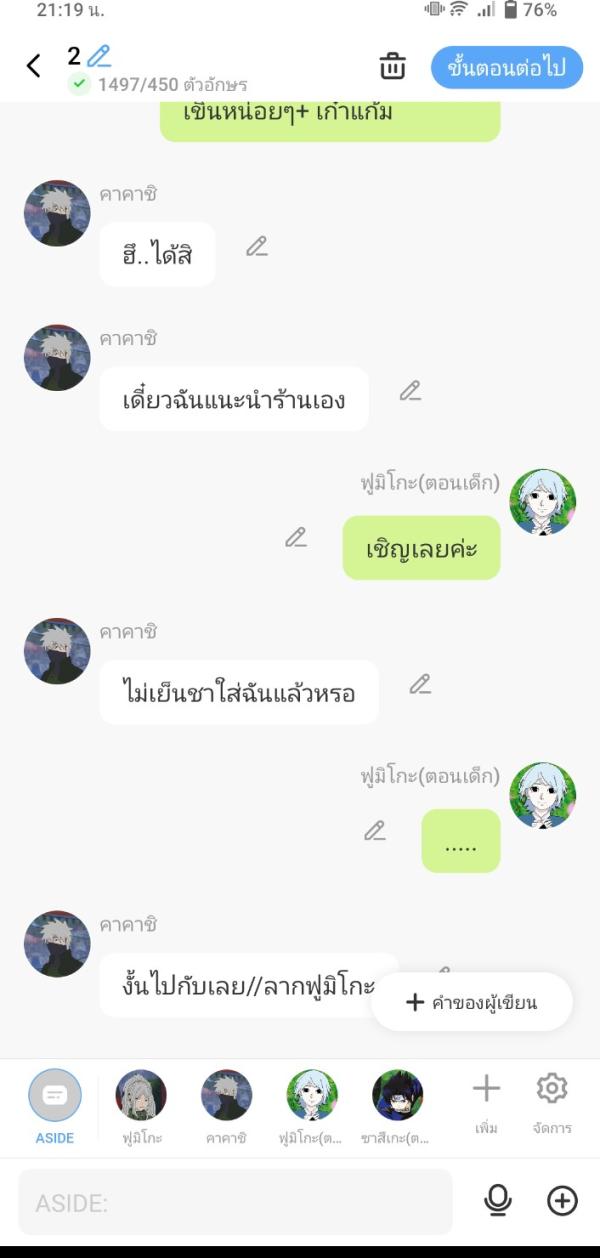This screenshot has height=1258, width=600.
Task: Choose character ซาสึเกะ in the selector
Action: click(x=398, y=1105)
